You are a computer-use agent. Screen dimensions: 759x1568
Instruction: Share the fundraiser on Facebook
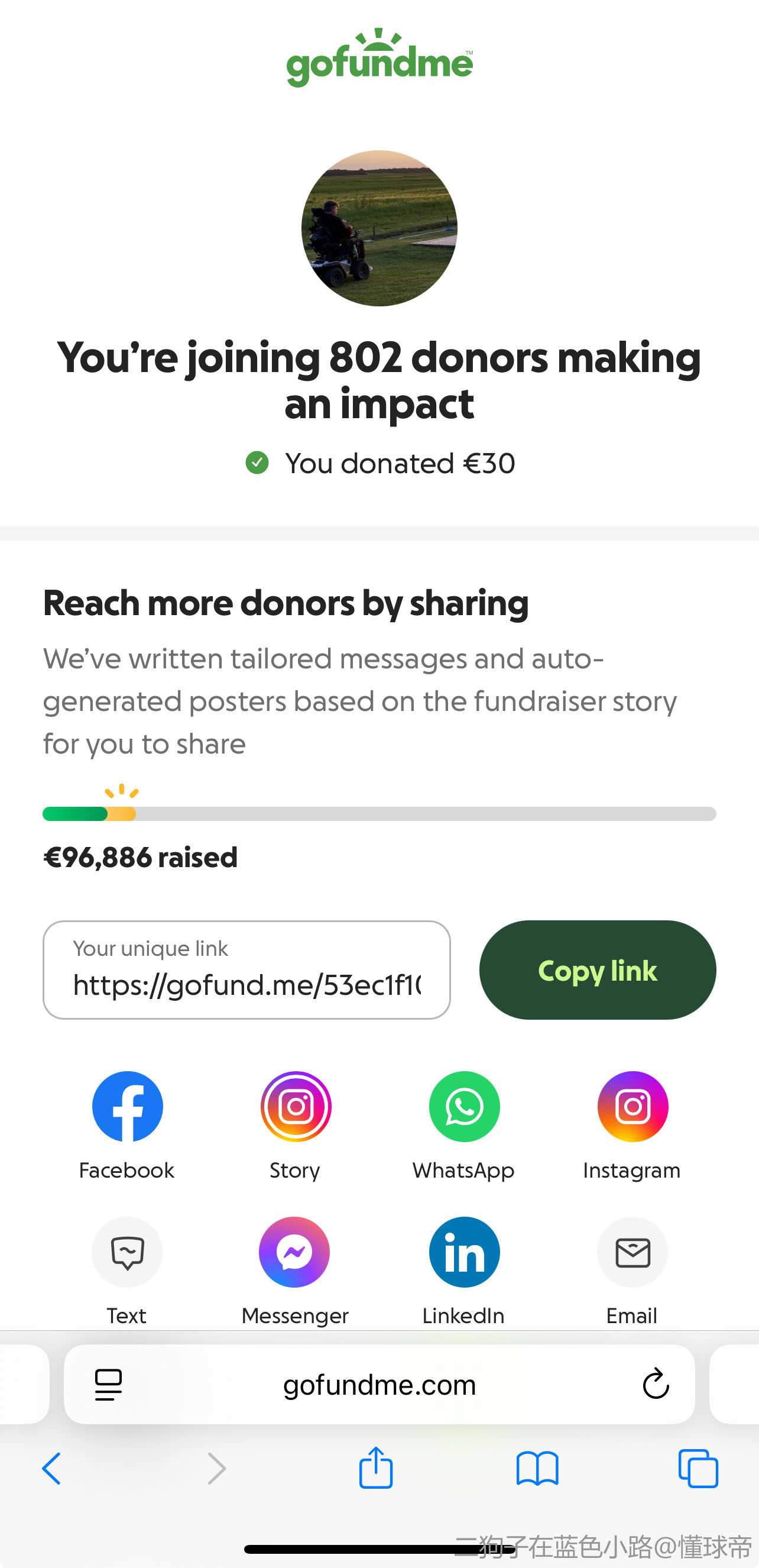click(x=127, y=1106)
